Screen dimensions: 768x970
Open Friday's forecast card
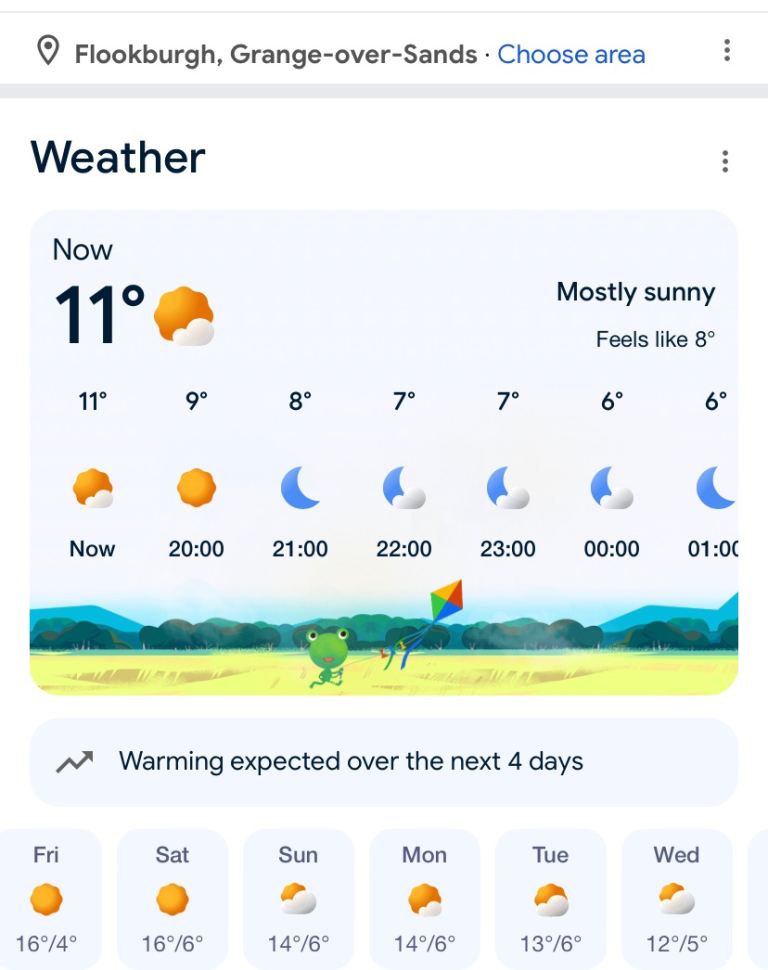pyautogui.click(x=47, y=898)
